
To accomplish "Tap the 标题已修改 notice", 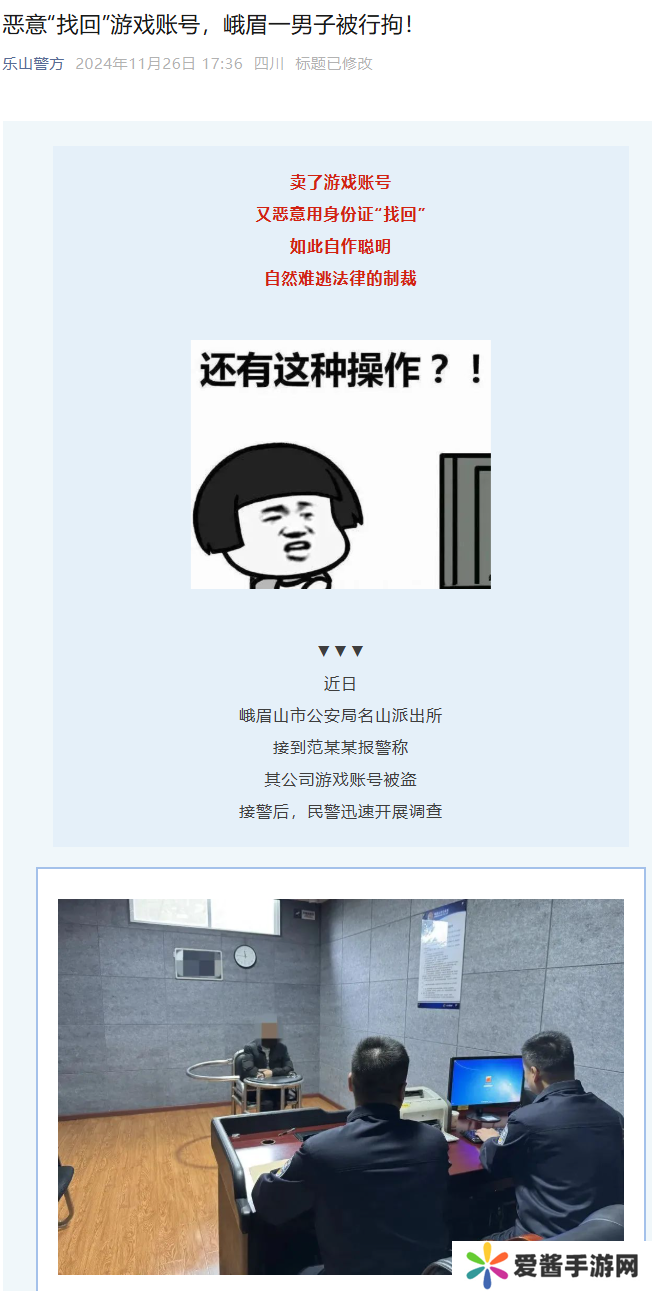I will click(333, 63).
